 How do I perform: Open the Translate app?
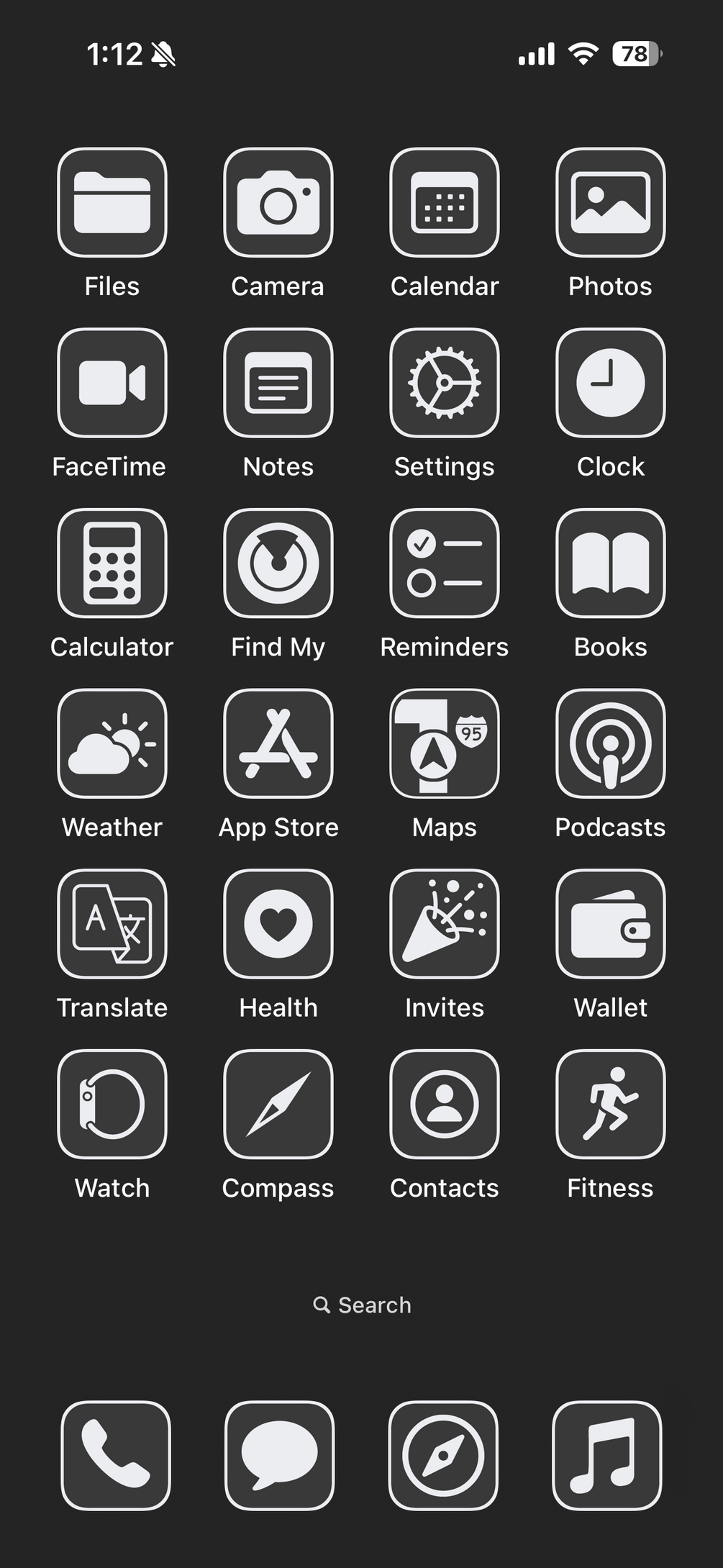click(x=112, y=924)
